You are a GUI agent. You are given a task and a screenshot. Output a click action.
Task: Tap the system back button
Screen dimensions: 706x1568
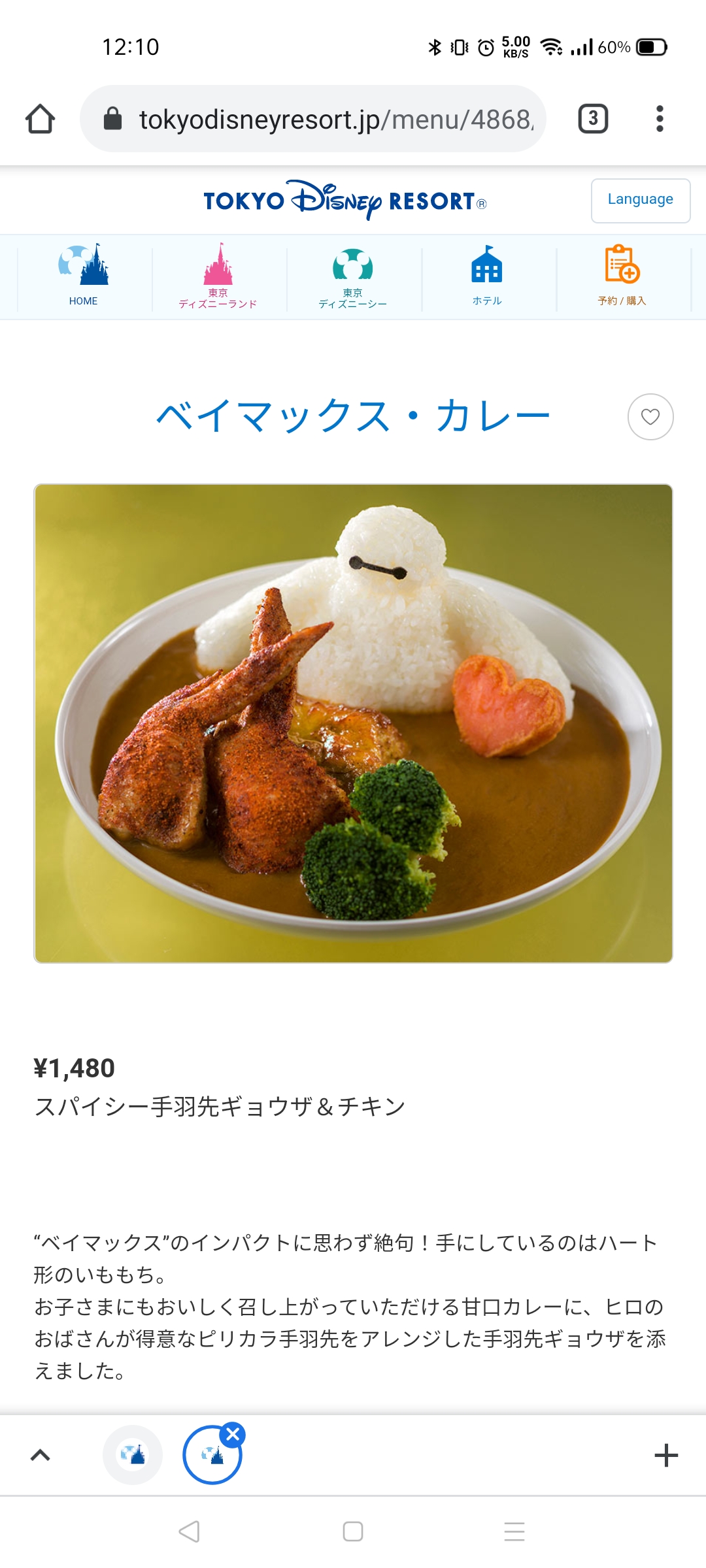click(189, 1531)
